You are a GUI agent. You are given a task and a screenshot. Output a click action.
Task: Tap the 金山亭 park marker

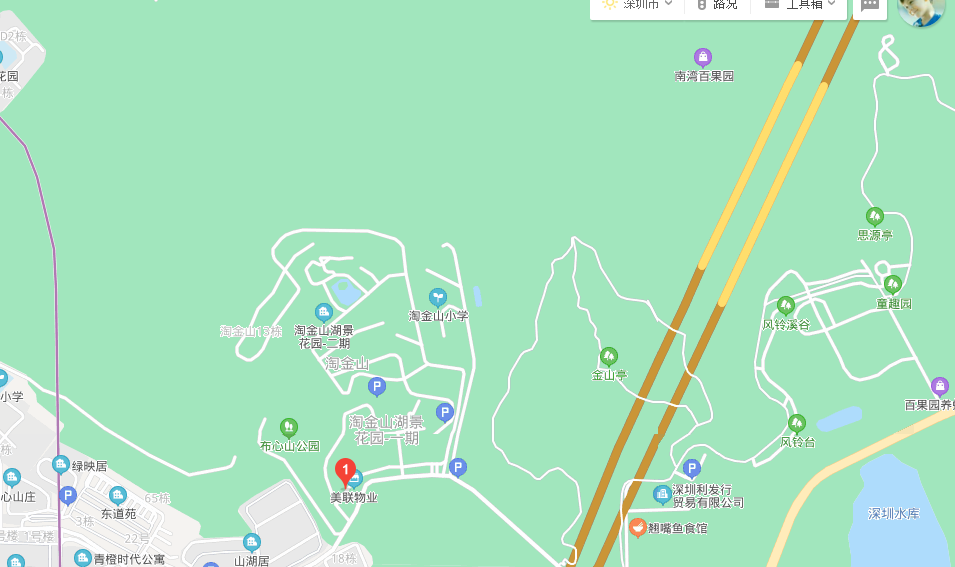pyautogui.click(x=608, y=357)
